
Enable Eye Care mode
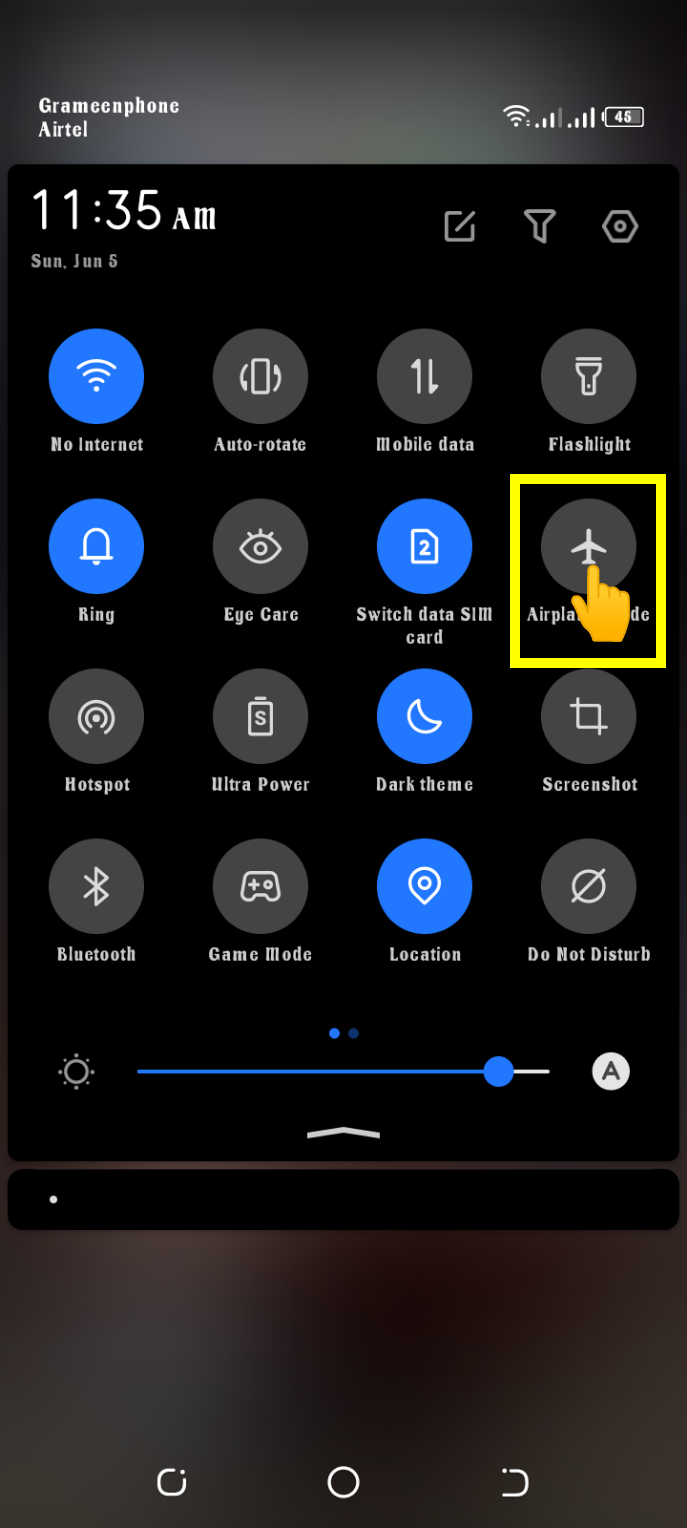click(x=260, y=547)
